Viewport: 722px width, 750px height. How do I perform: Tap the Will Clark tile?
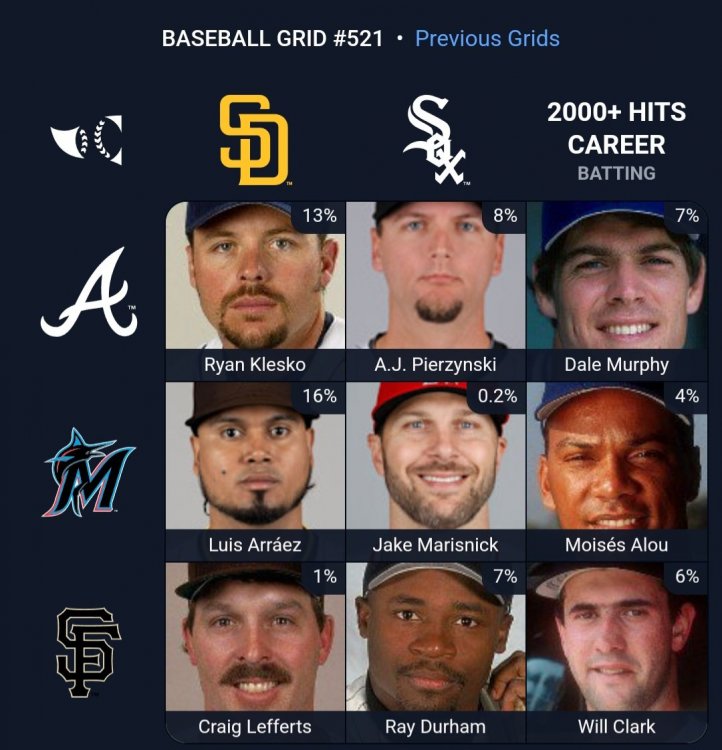[616, 650]
